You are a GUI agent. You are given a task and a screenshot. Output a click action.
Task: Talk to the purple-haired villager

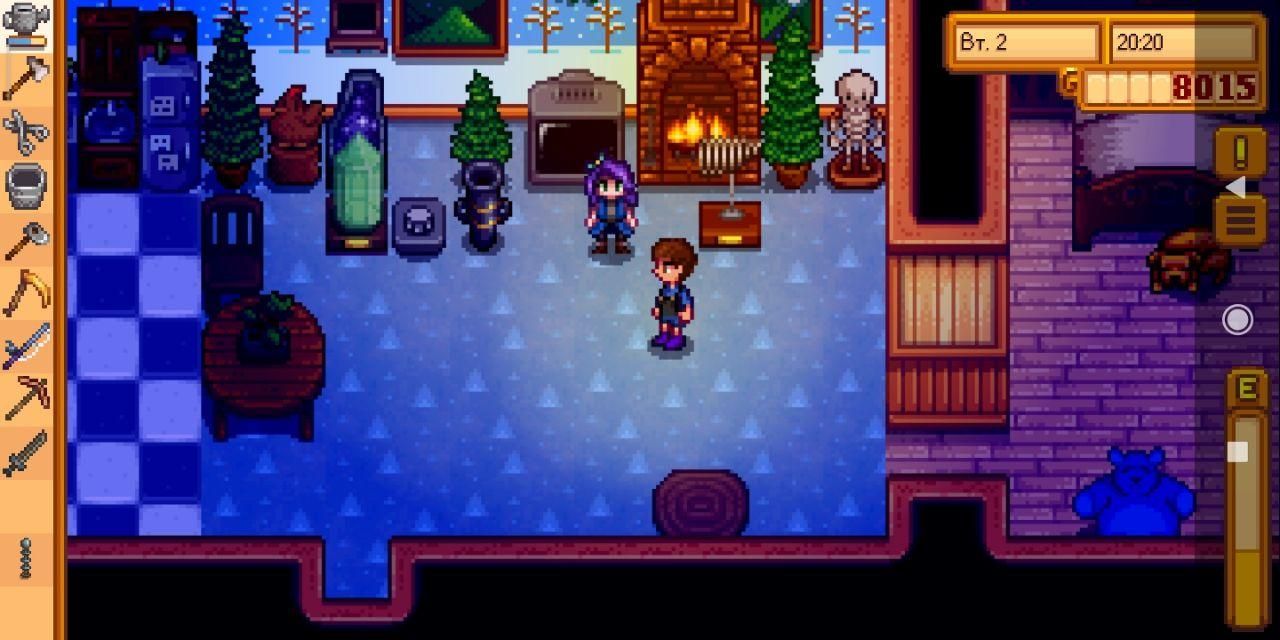[608, 205]
